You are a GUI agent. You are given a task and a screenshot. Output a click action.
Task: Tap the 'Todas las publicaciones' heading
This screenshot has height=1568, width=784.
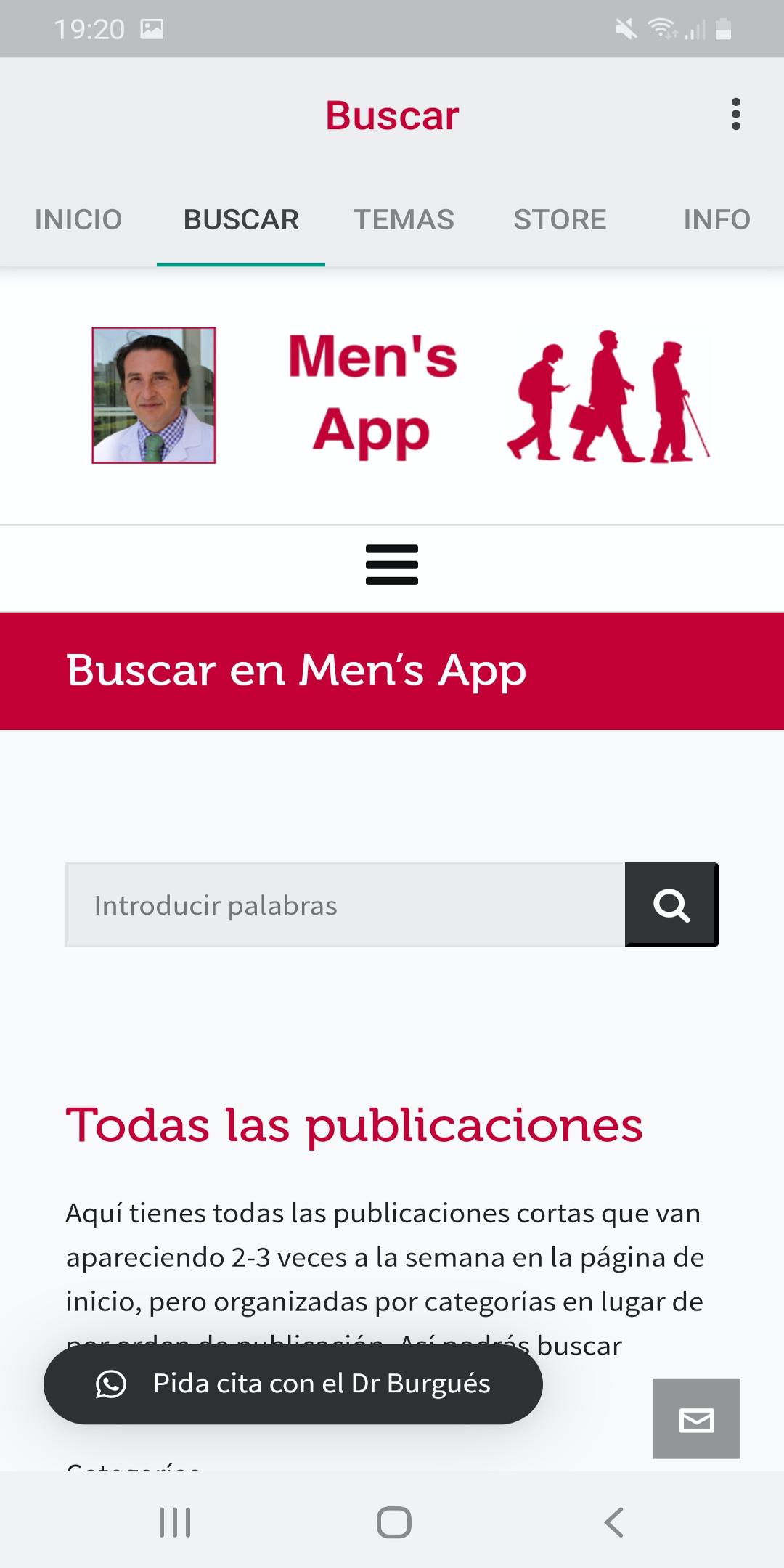(354, 1125)
